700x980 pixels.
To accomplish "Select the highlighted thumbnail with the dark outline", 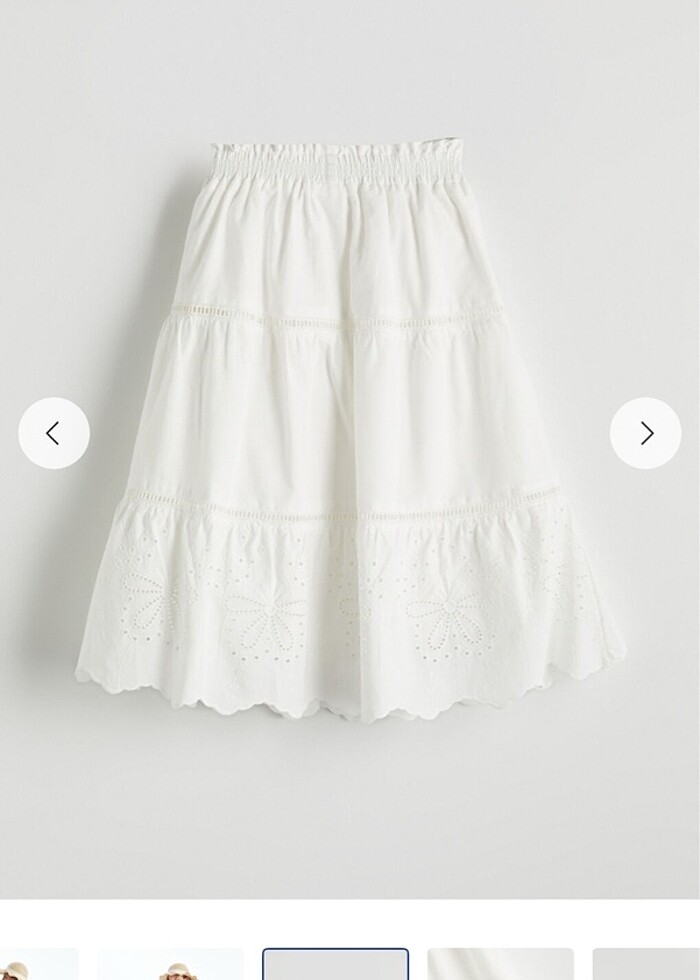I will (335, 964).
